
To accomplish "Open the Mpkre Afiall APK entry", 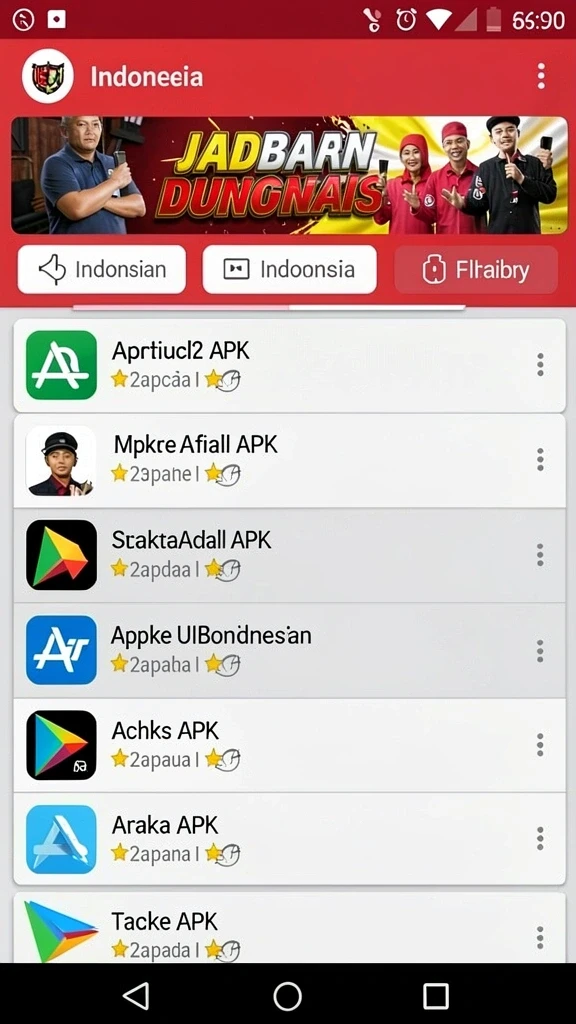I will (x=289, y=460).
